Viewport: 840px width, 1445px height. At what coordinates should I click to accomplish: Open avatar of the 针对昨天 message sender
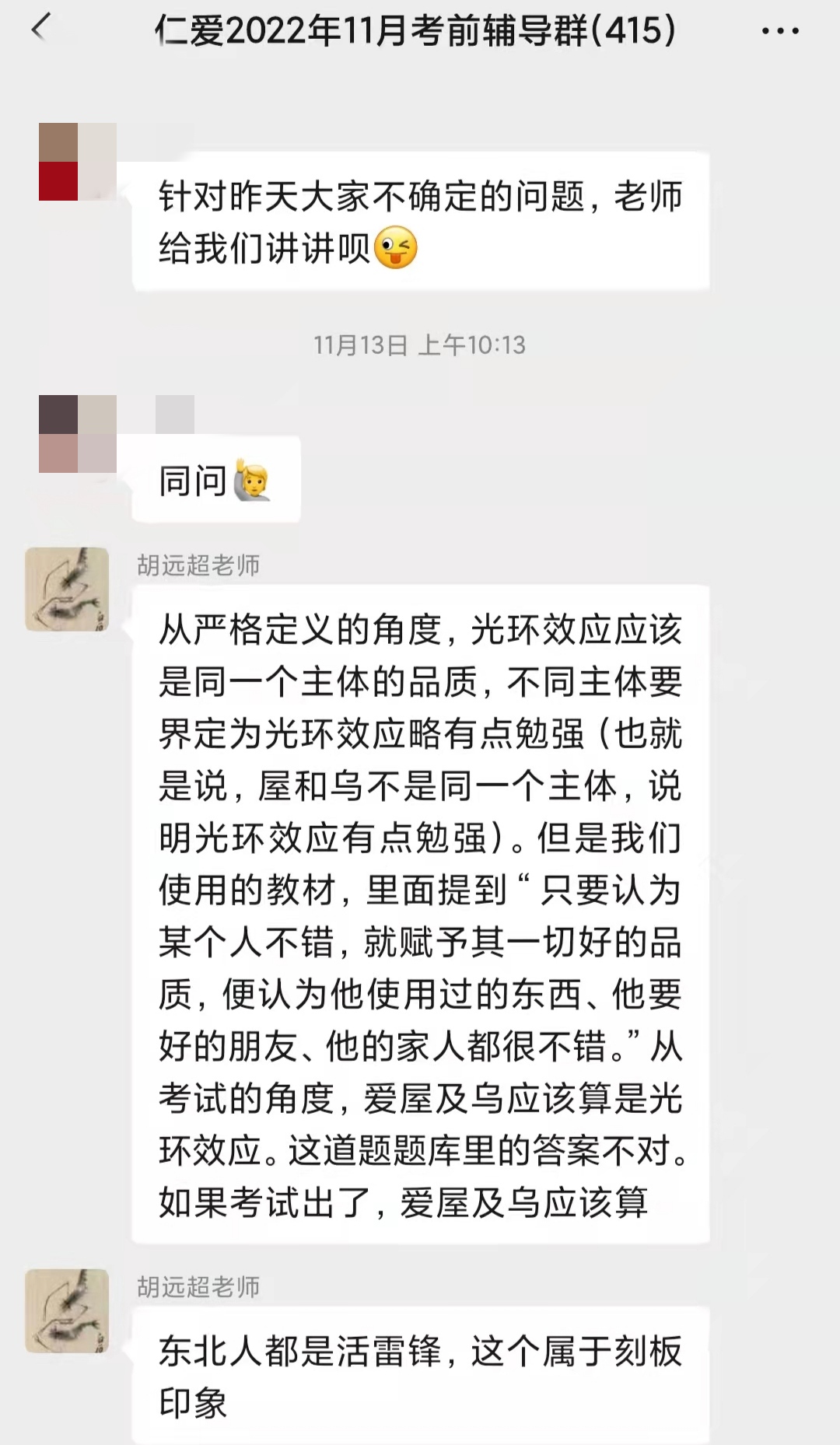[77, 161]
